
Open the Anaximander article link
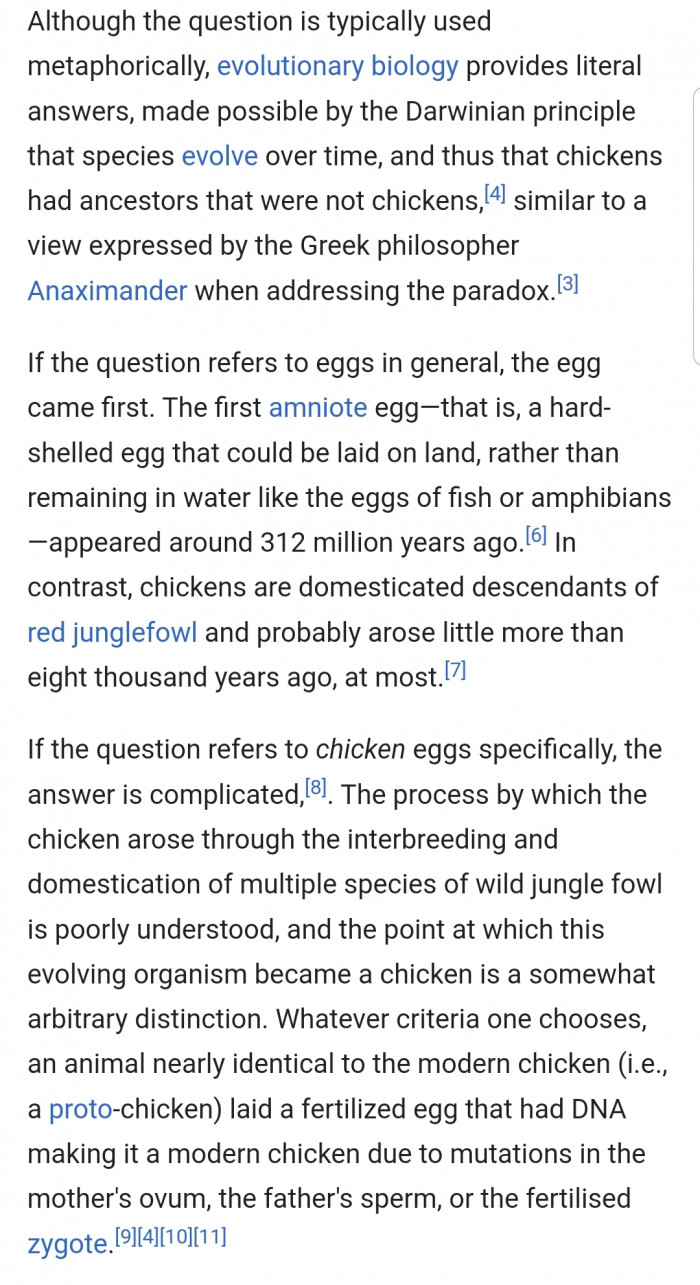click(107, 291)
